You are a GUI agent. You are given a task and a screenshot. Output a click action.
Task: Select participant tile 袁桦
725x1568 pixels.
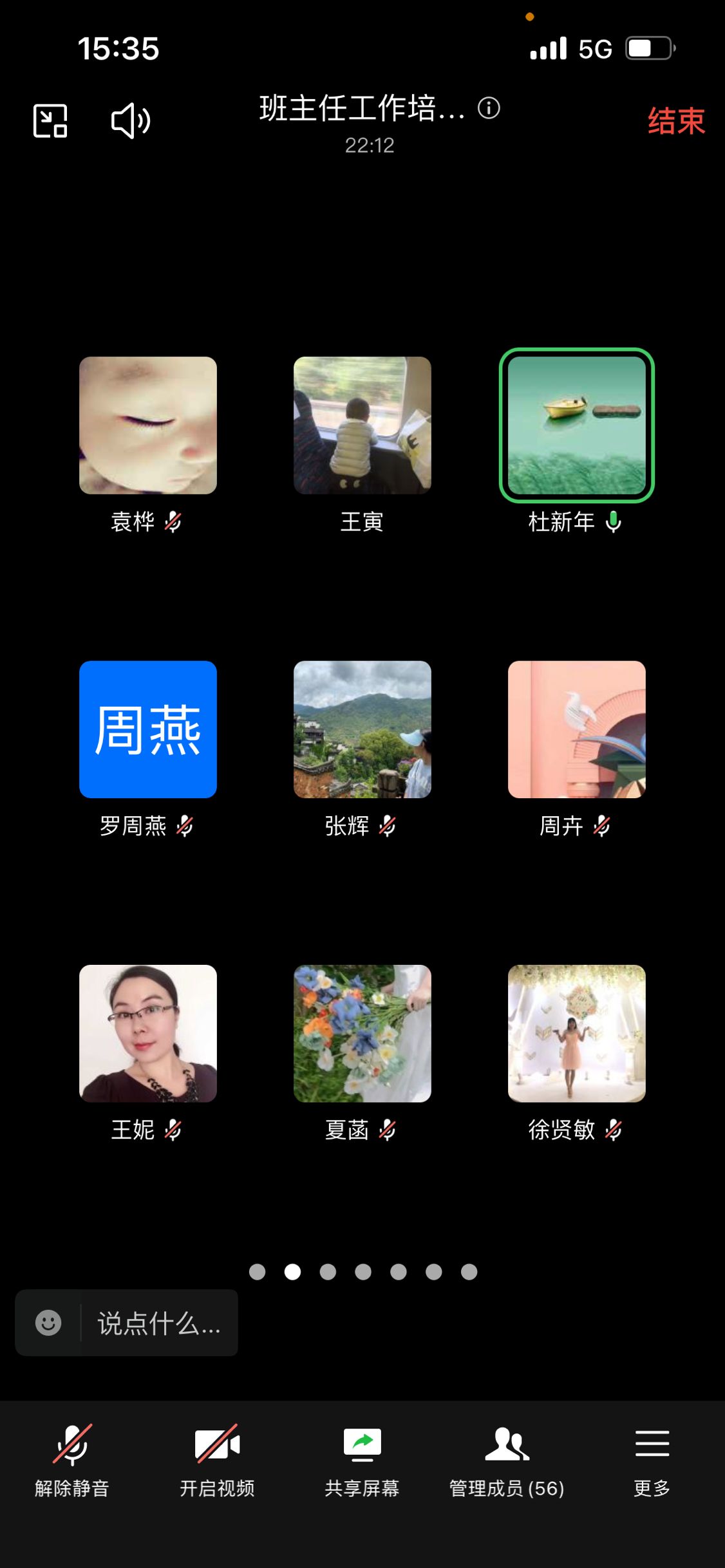click(x=148, y=425)
